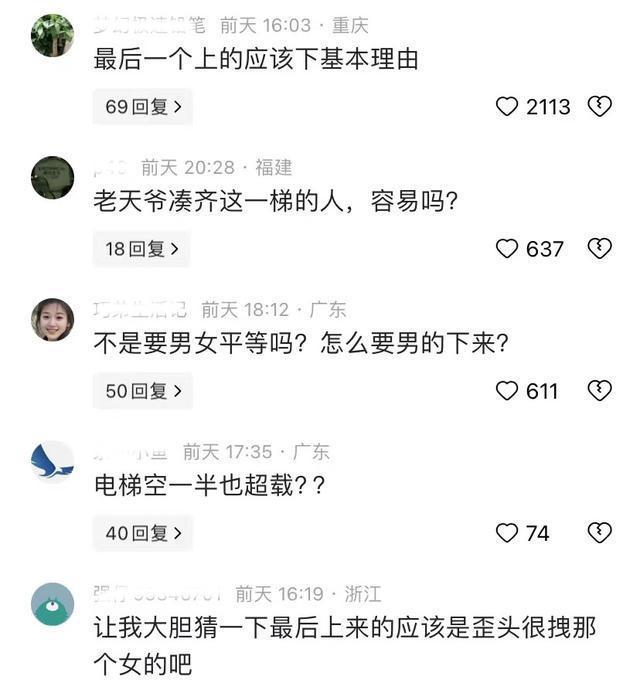The image size is (640, 690).
Task: Open the avatar of the 浙江 commenter
Action: tap(52, 605)
